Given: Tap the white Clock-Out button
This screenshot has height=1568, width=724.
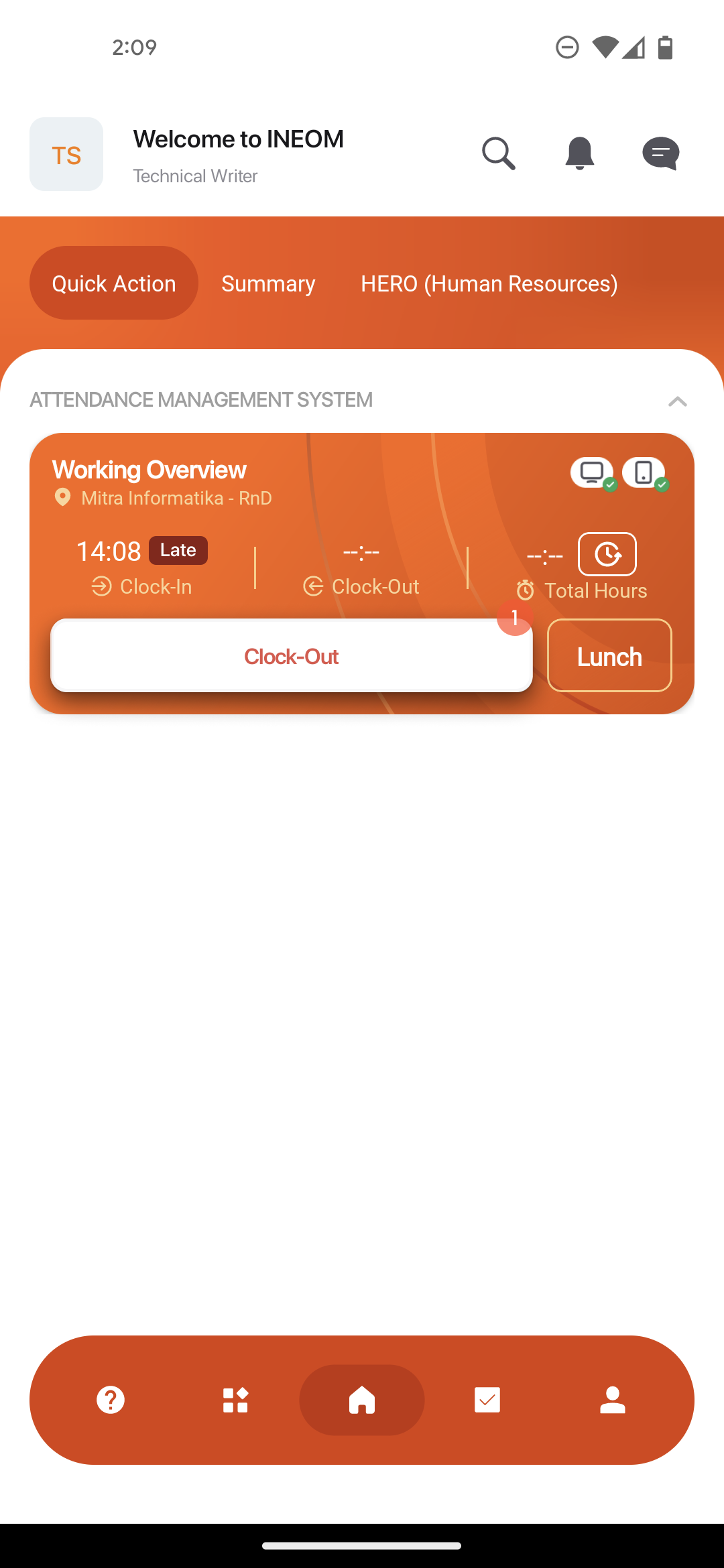Looking at the screenshot, I should click(x=292, y=656).
